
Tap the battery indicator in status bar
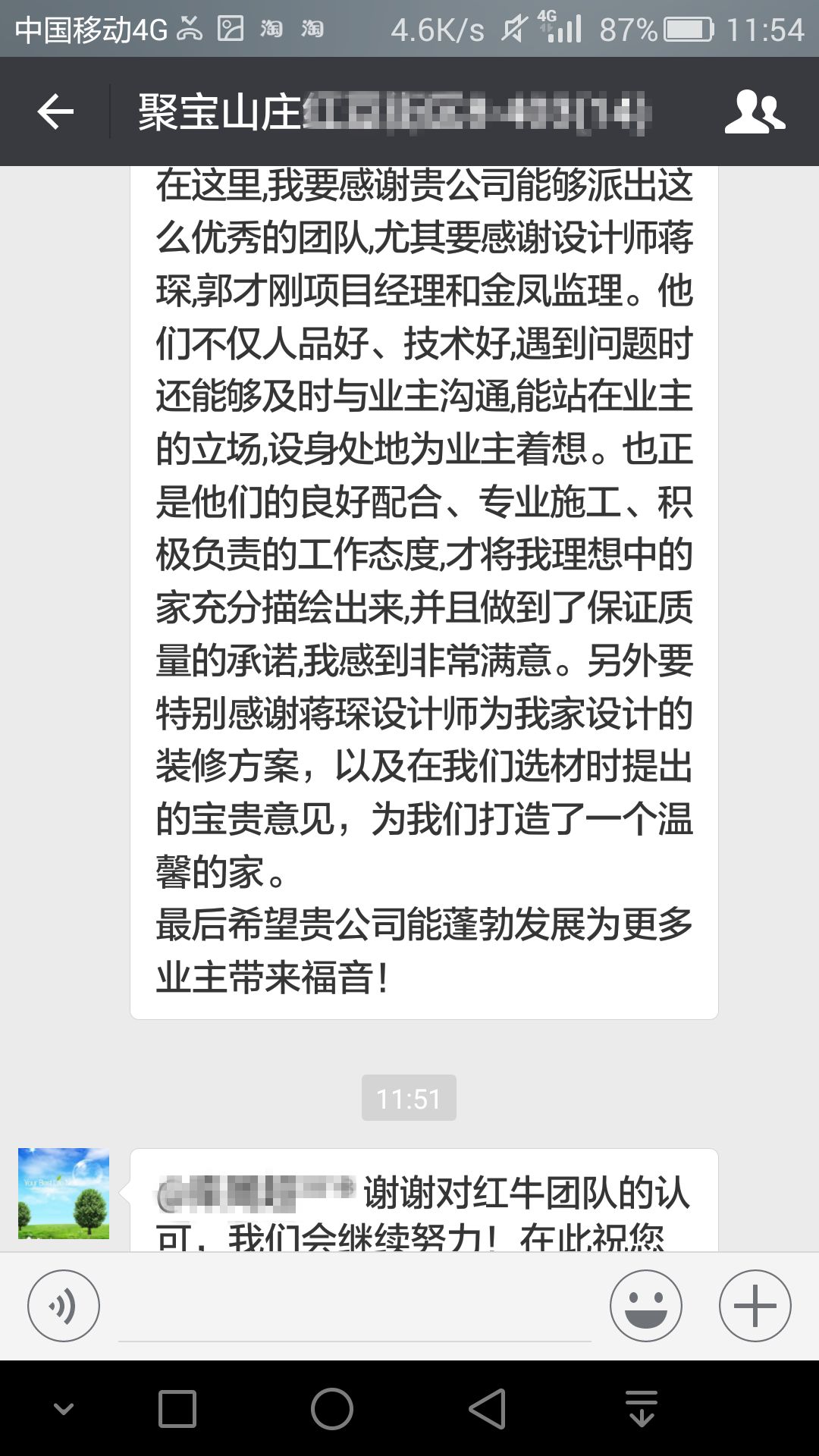686,27
